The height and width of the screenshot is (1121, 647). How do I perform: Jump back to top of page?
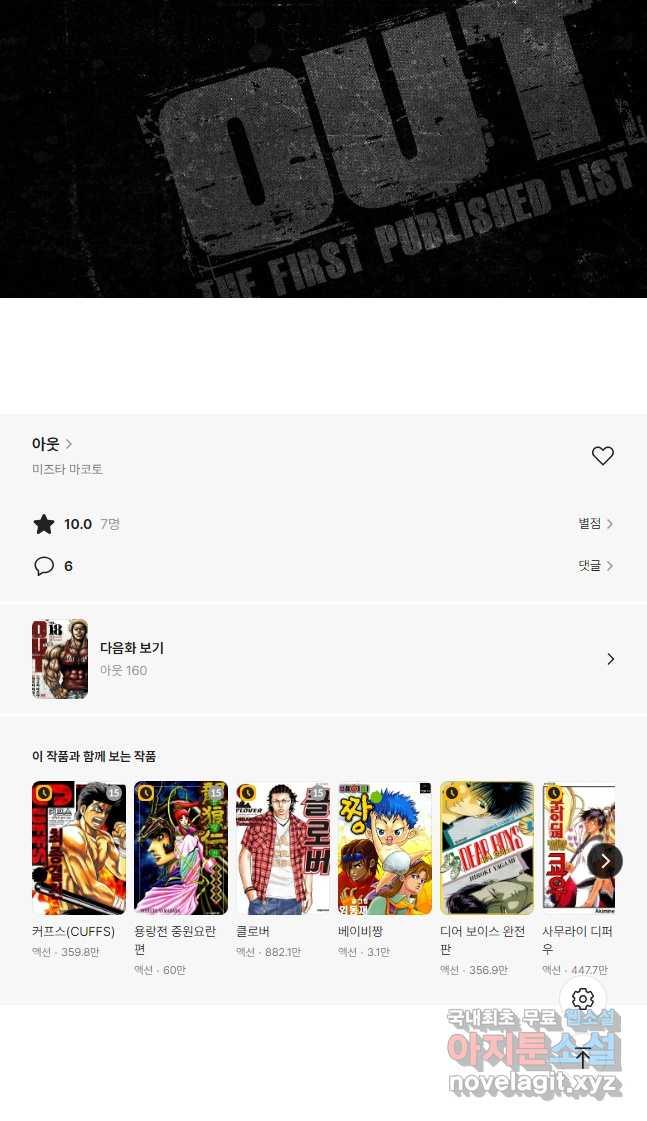[x=583, y=1057]
